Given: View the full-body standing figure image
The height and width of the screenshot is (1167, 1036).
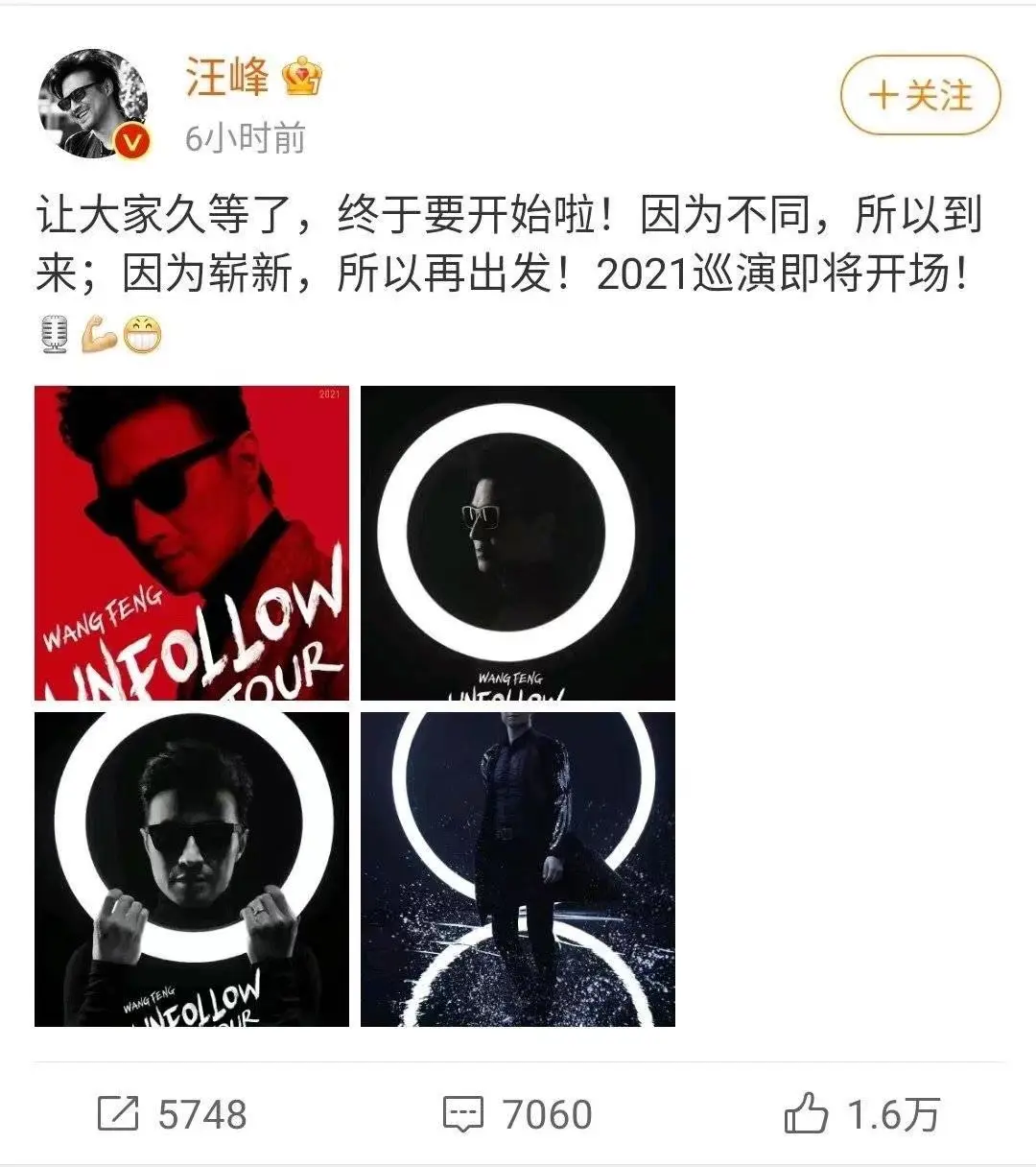Looking at the screenshot, I should click(x=518, y=869).
